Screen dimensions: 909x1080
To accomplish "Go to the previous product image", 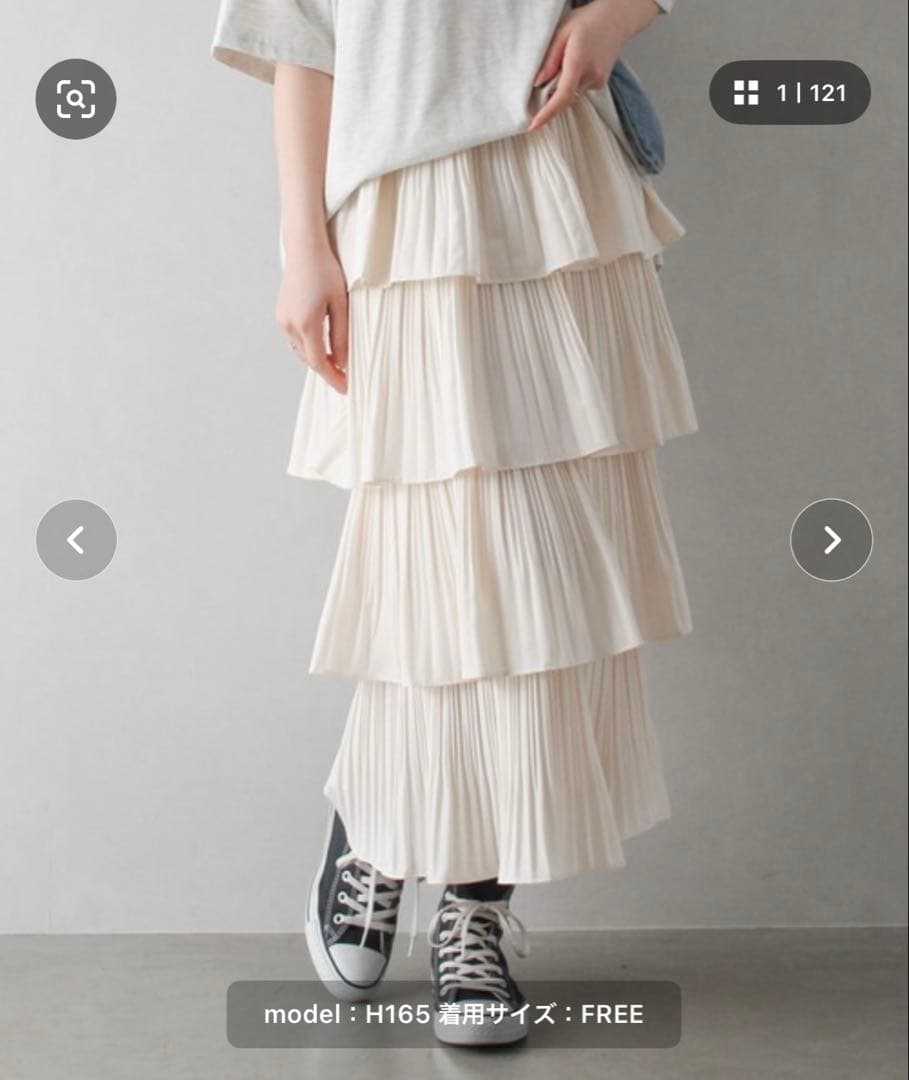I will click(76, 540).
